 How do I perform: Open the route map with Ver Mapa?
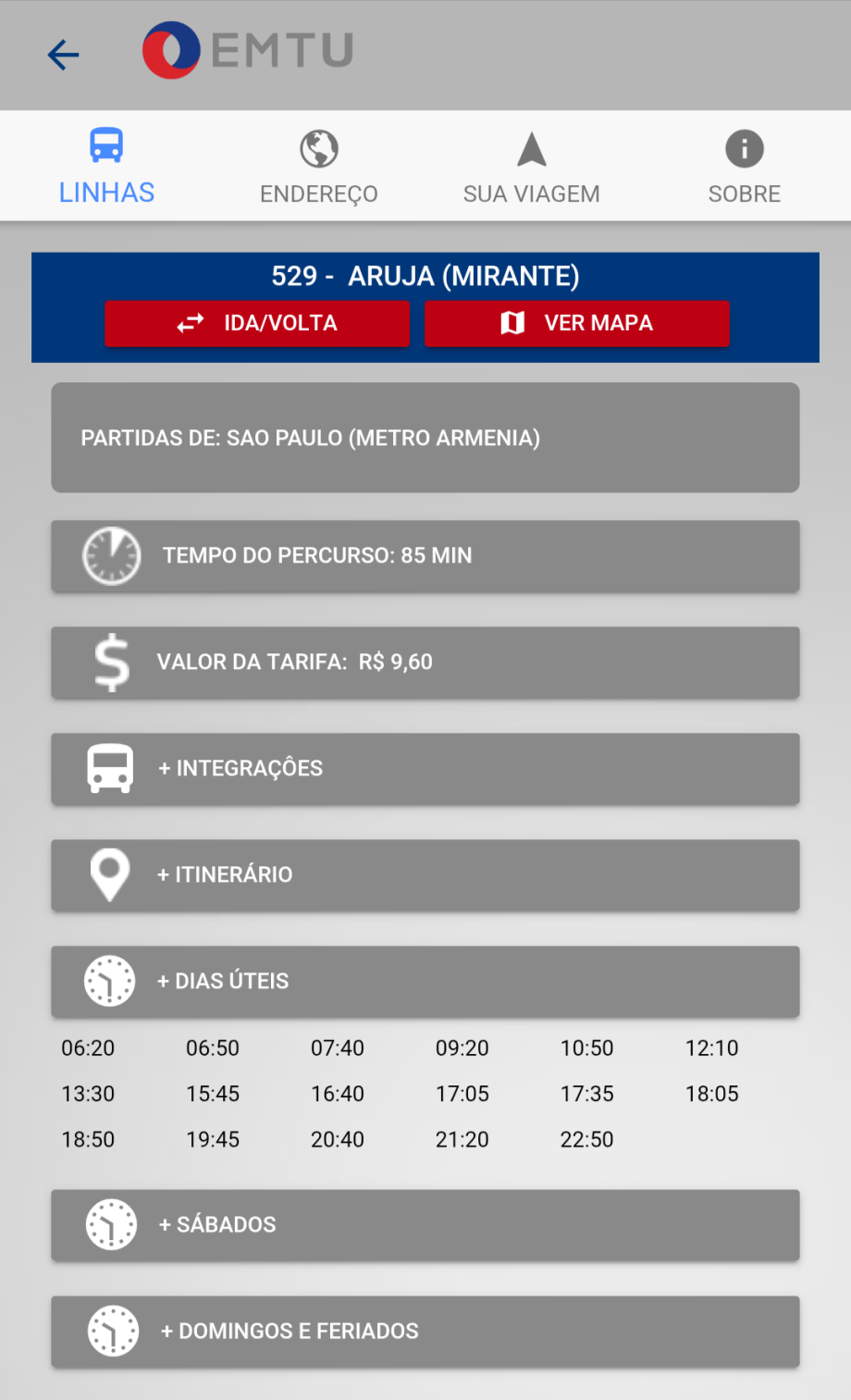coord(577,323)
